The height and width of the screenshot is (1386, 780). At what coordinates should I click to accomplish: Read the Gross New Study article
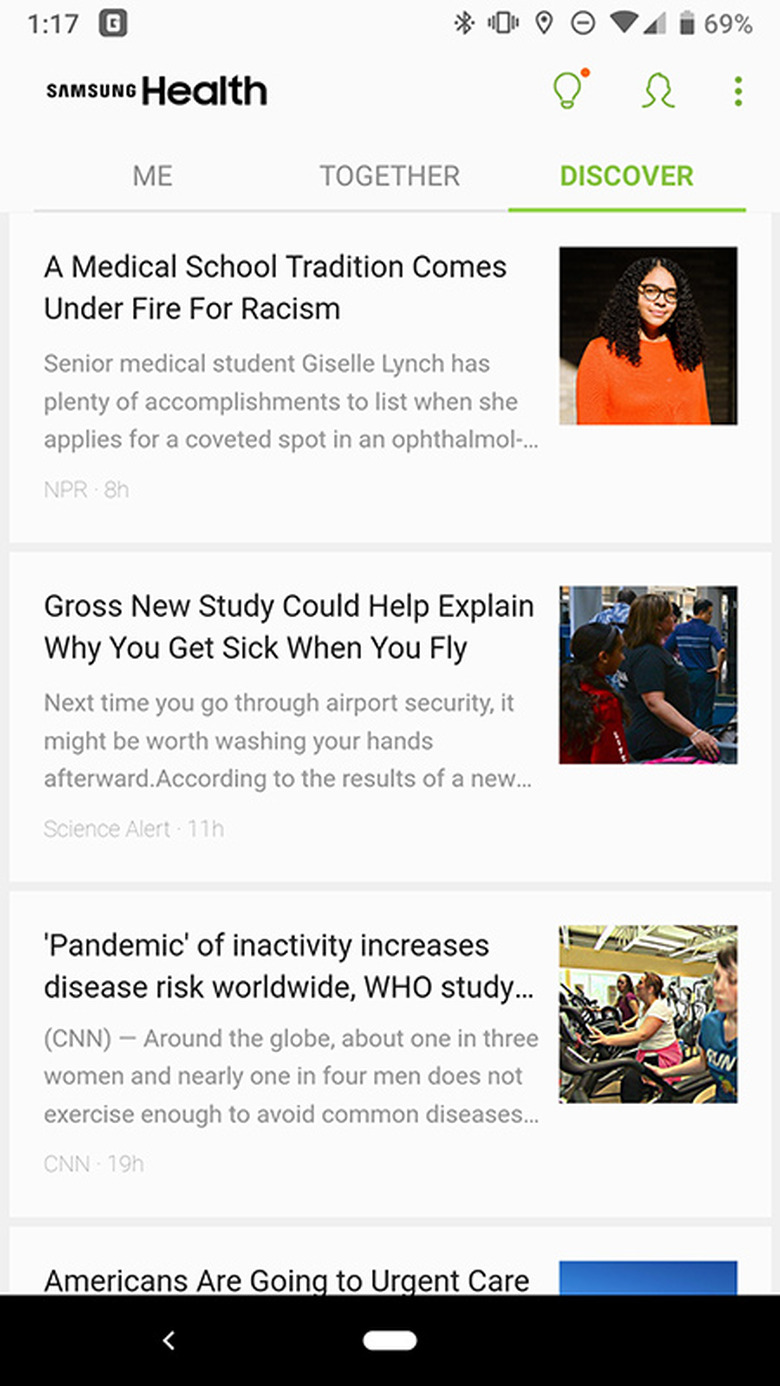point(290,627)
